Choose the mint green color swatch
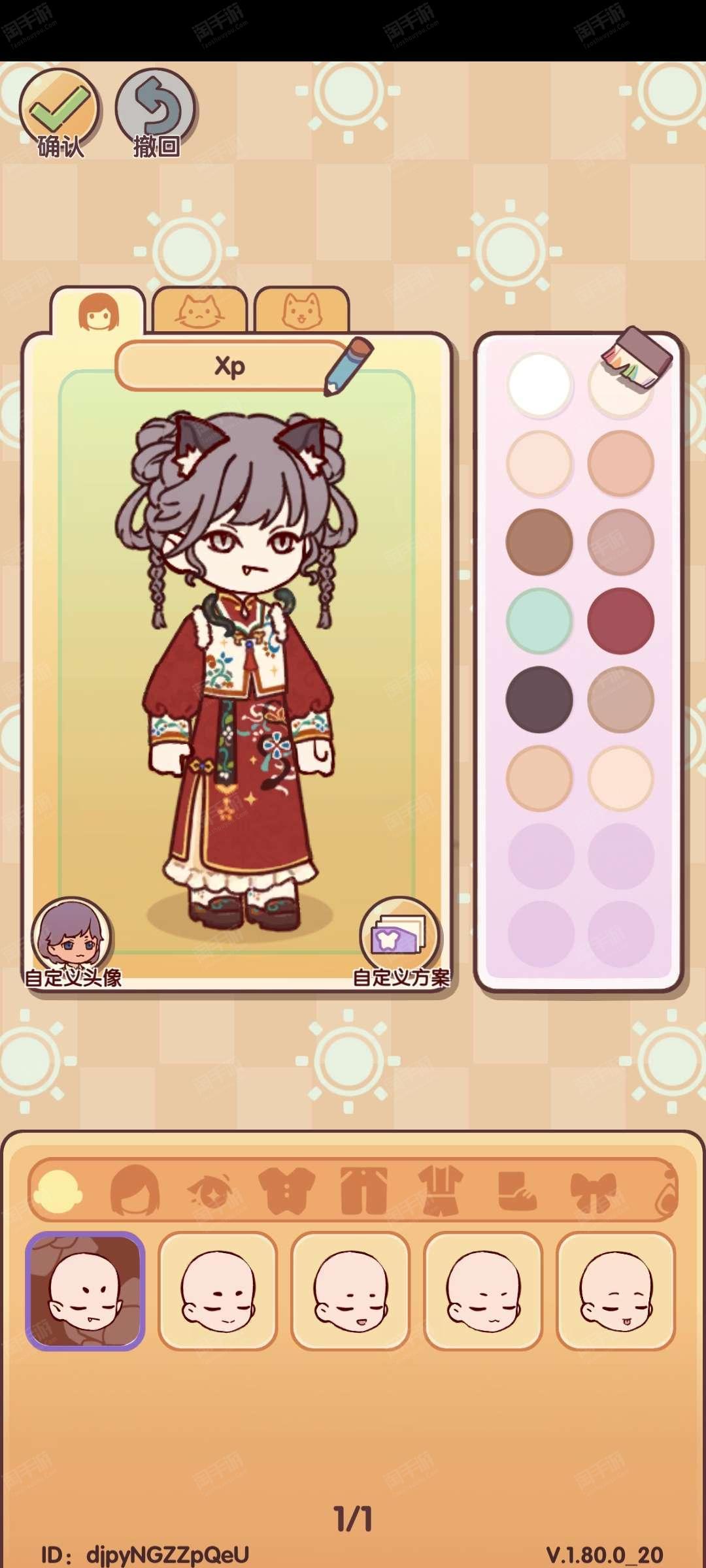Image resolution: width=706 pixels, height=1568 pixels. tap(539, 621)
